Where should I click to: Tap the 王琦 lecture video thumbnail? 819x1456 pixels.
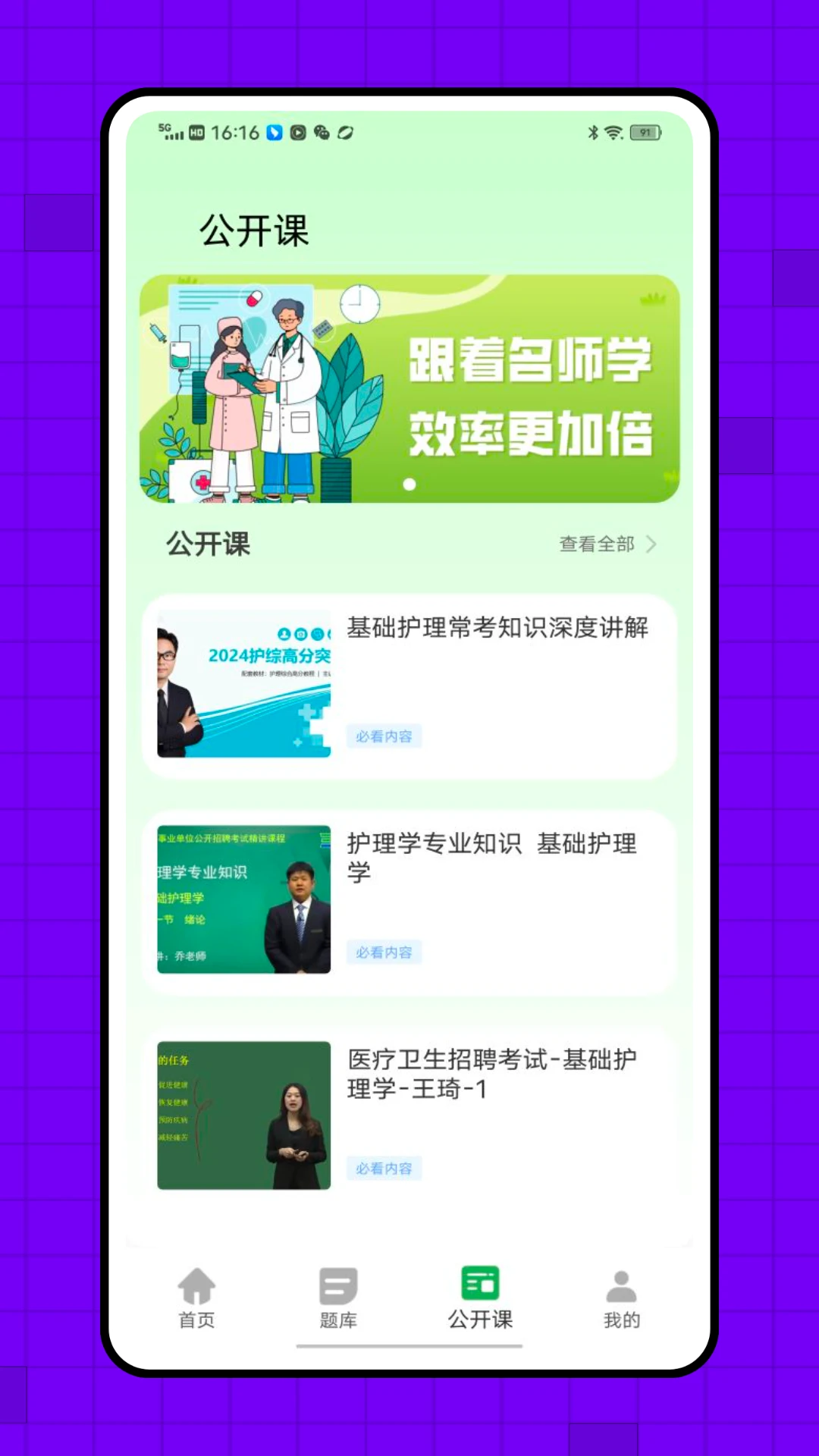(x=243, y=1115)
